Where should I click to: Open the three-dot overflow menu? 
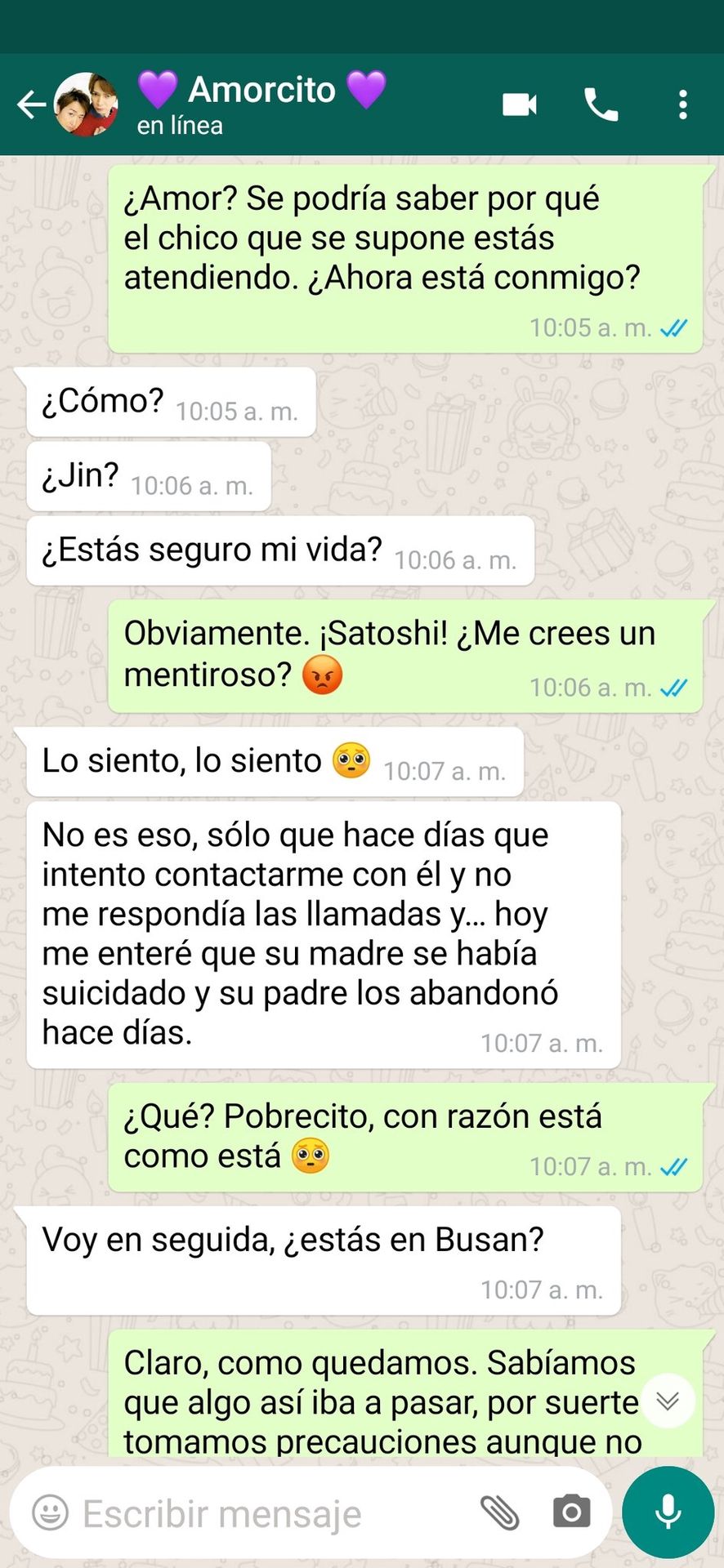(x=683, y=105)
